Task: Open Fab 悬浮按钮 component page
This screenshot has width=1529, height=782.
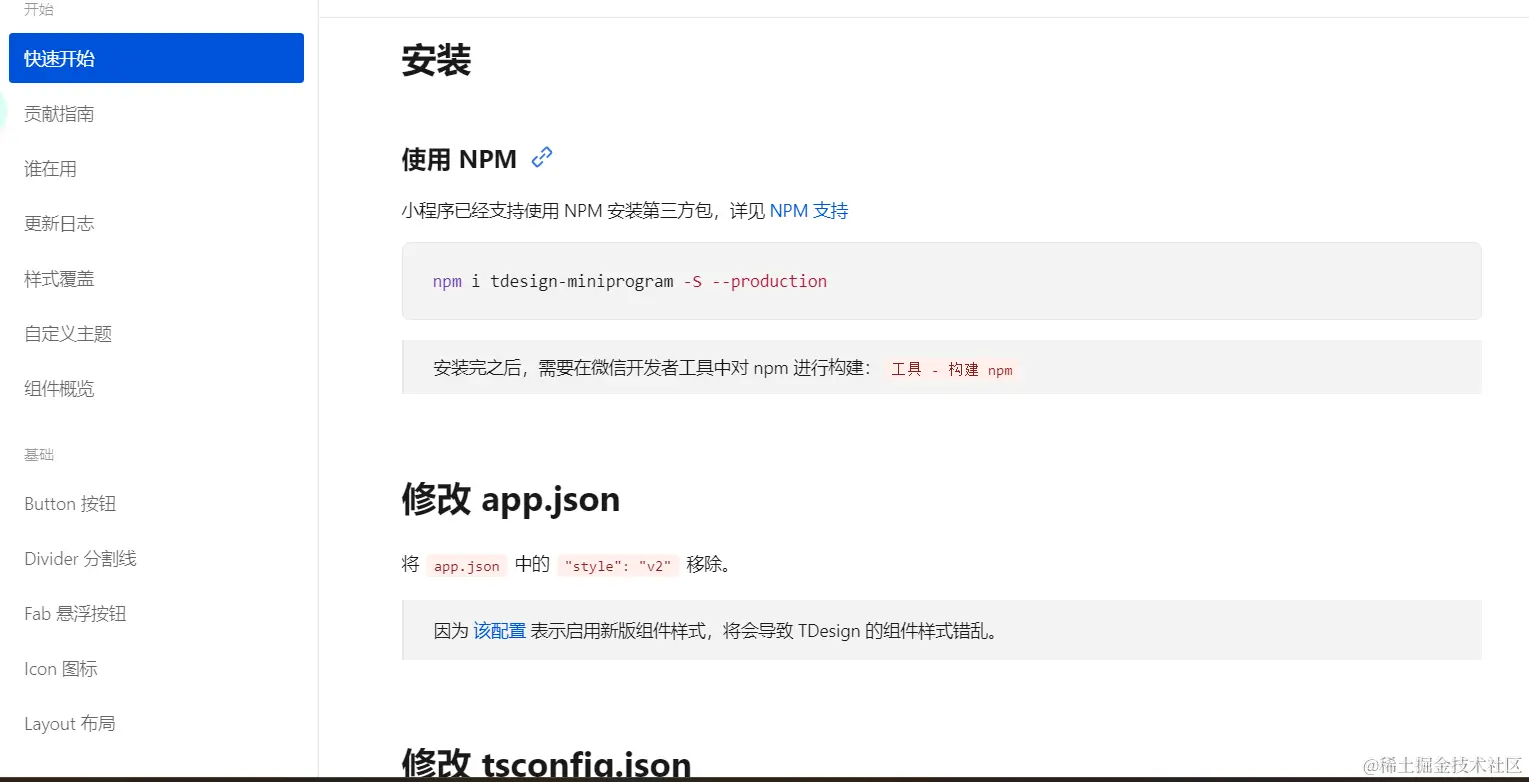Action: tap(75, 614)
